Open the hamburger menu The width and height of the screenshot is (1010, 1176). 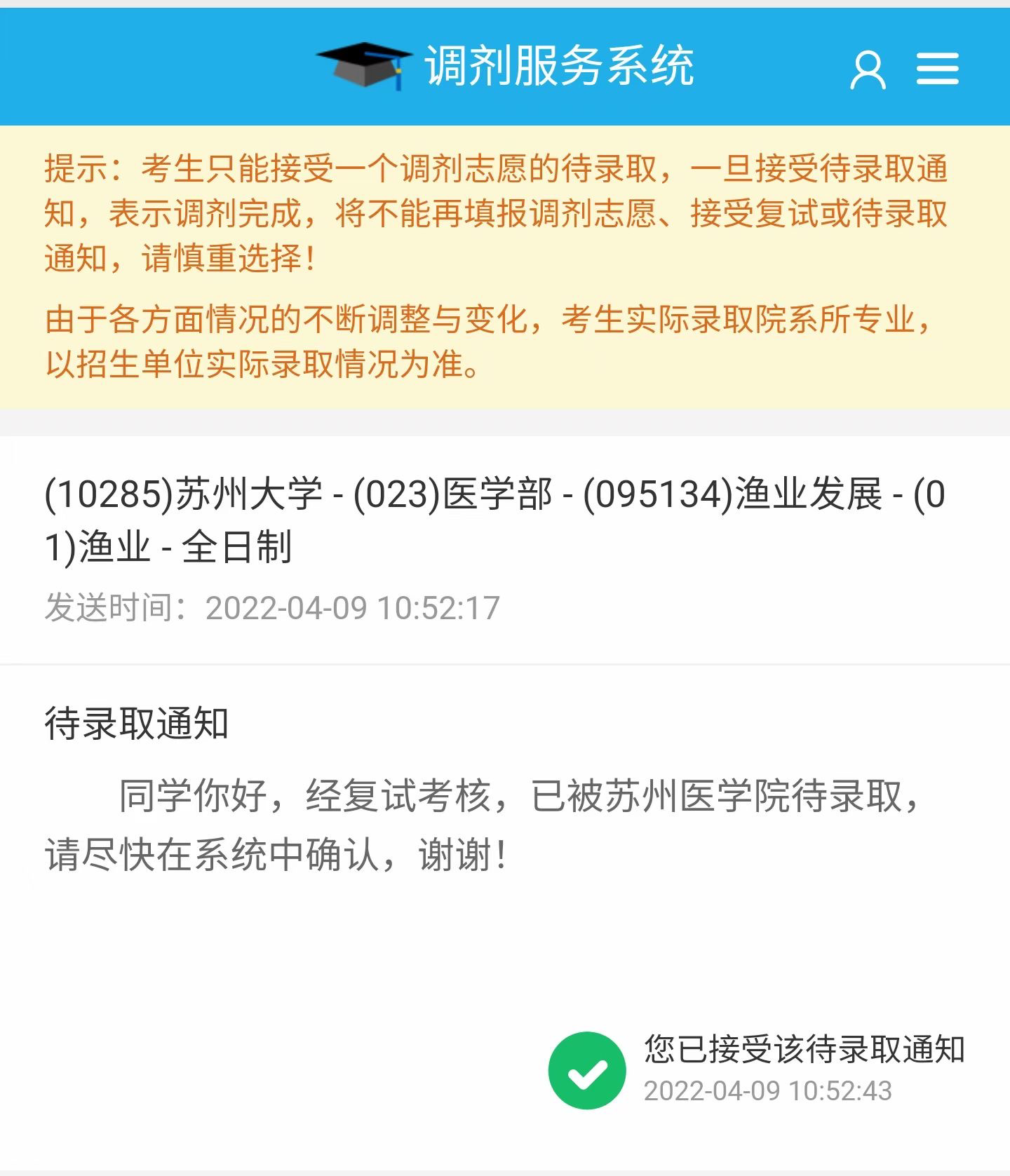pos(937,69)
